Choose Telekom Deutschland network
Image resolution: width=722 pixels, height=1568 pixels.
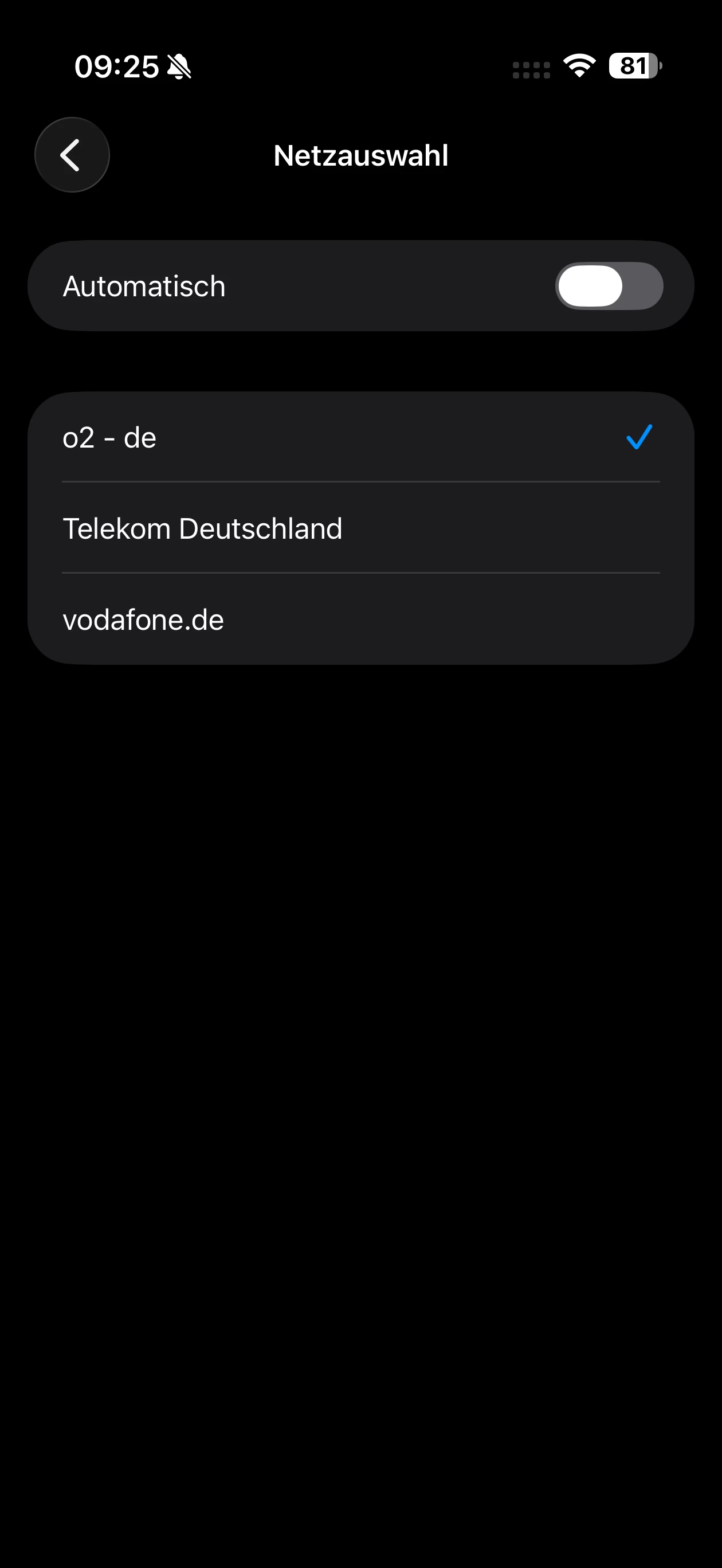[x=360, y=528]
